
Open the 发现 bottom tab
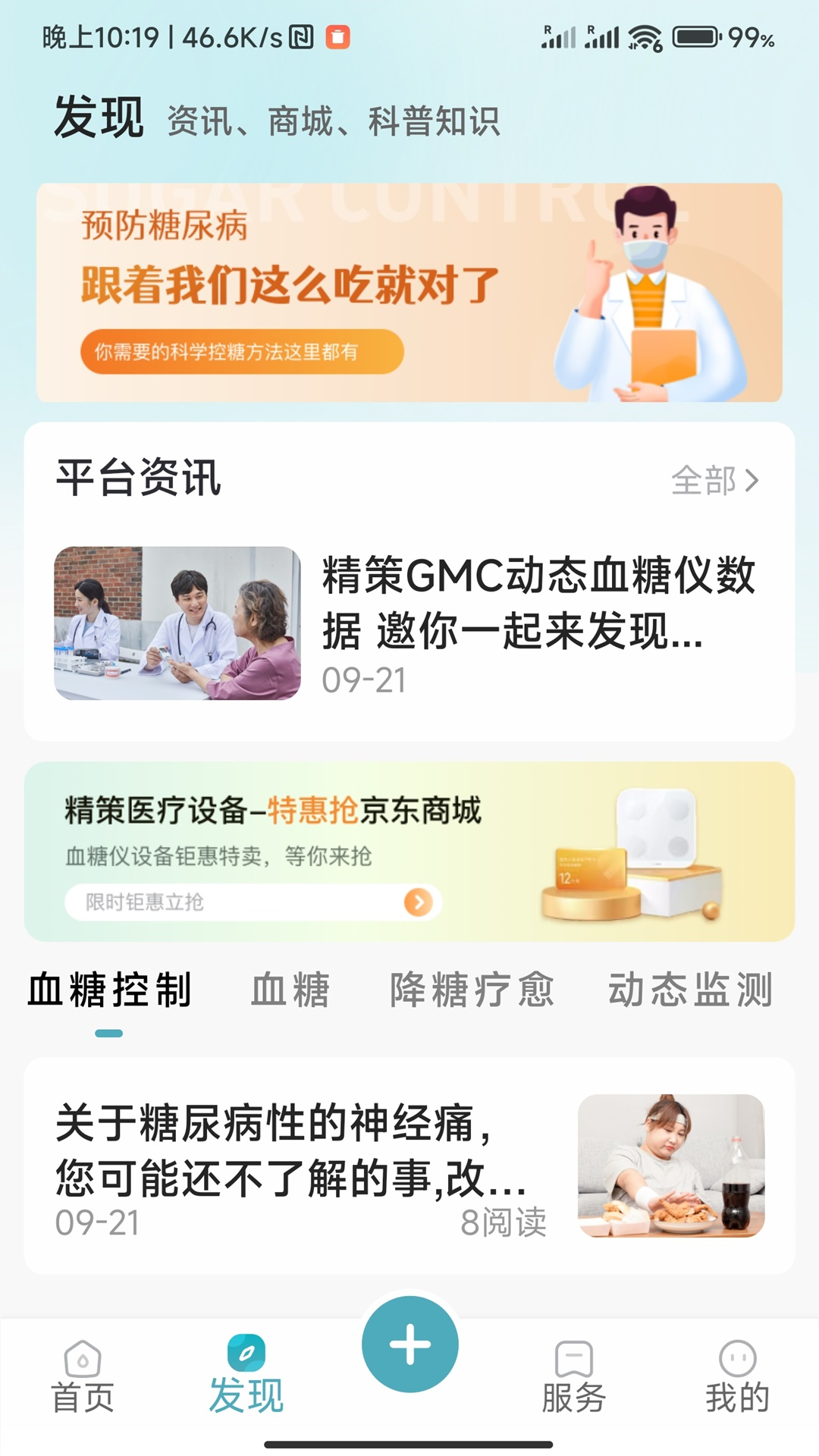coord(246,1378)
